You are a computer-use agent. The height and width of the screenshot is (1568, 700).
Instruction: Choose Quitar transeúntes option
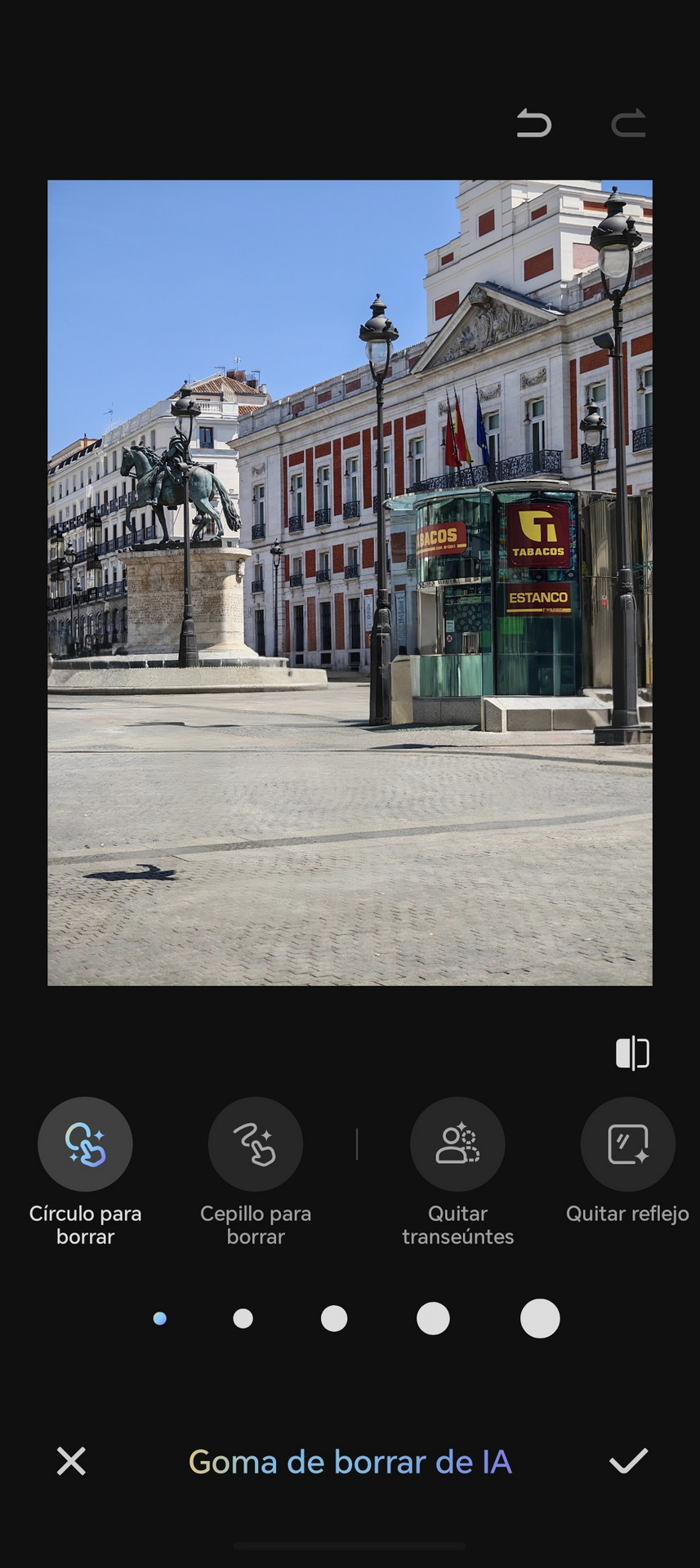(x=457, y=1143)
